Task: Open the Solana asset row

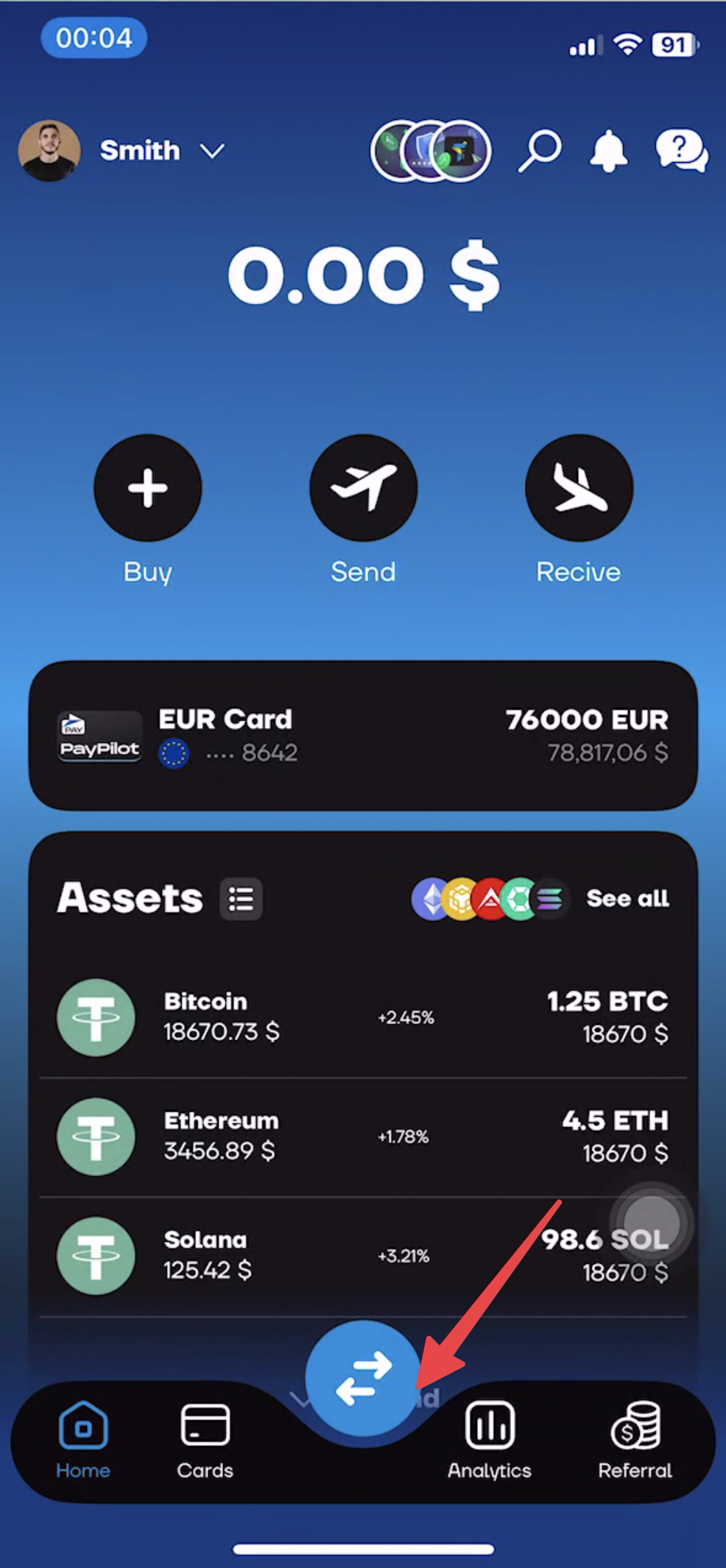Action: pos(363,1256)
